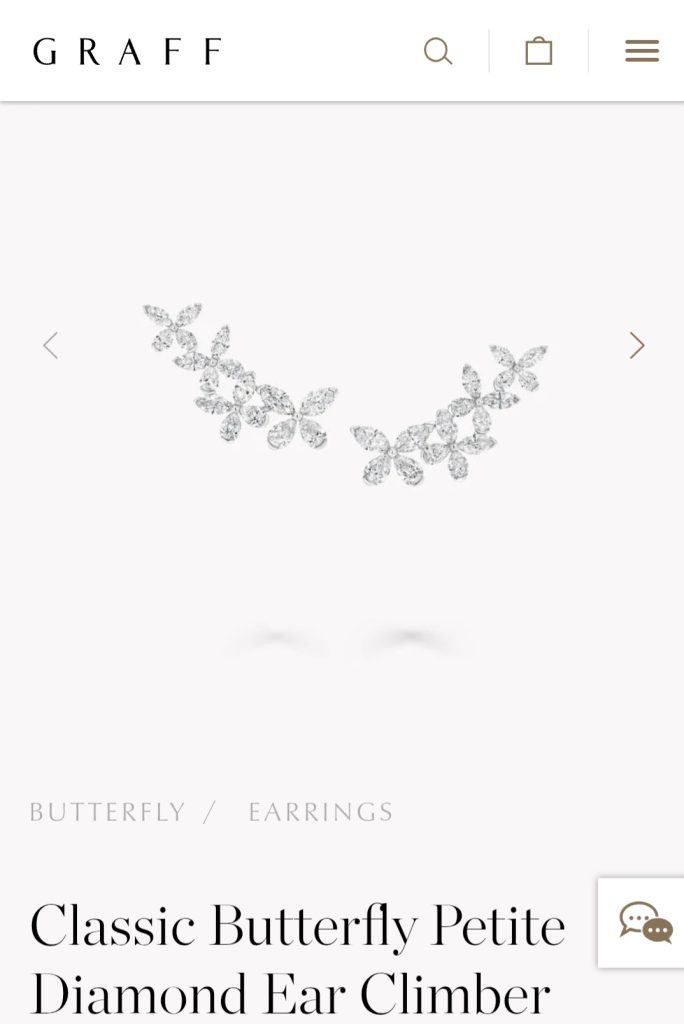Open the hamburger menu
The image size is (684, 1024).
pyautogui.click(x=642, y=51)
